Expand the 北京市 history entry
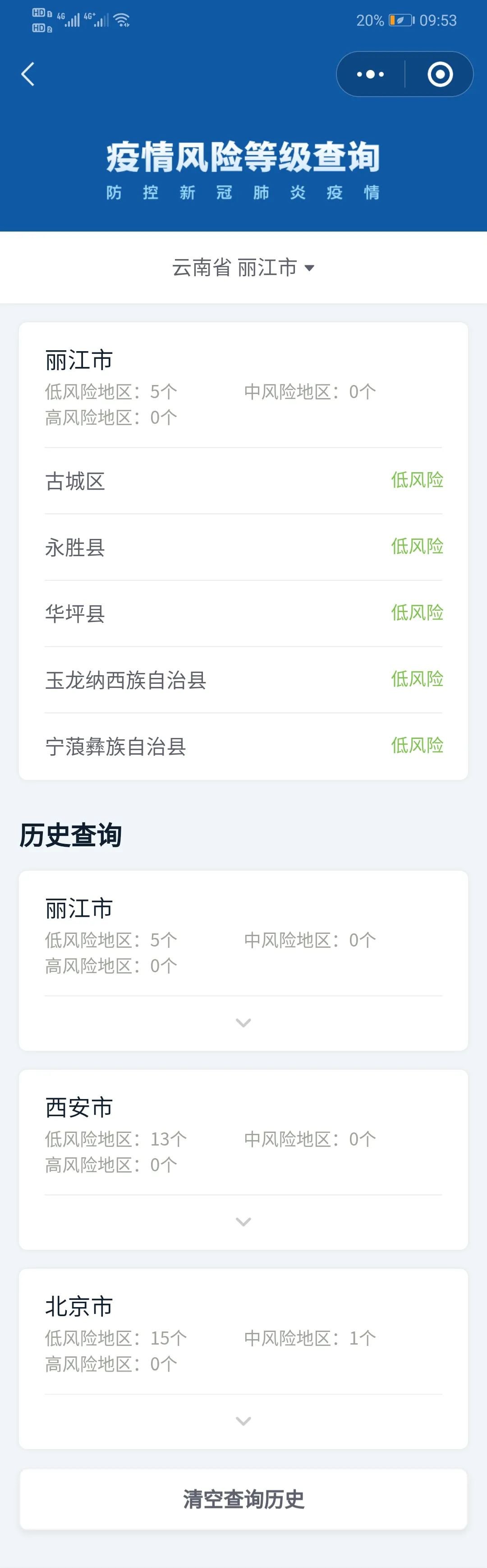This screenshot has height=1568, width=487. [x=243, y=1421]
